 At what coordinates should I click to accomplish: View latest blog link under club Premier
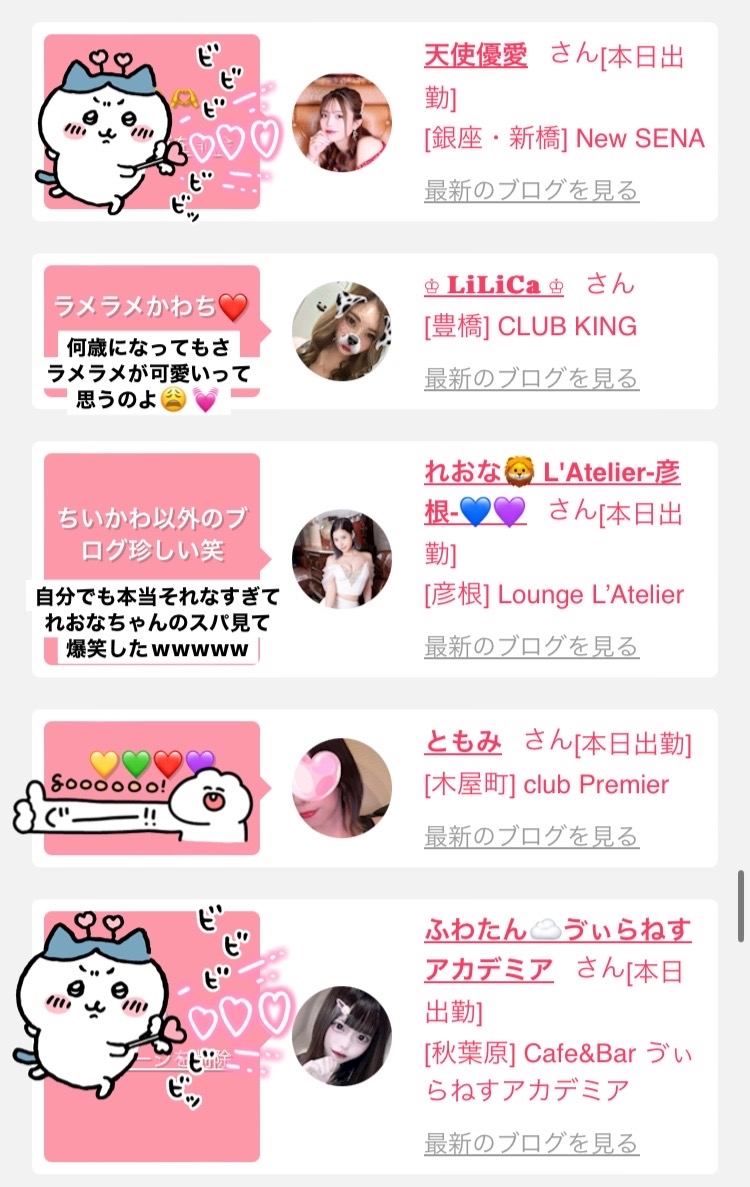[x=531, y=837]
